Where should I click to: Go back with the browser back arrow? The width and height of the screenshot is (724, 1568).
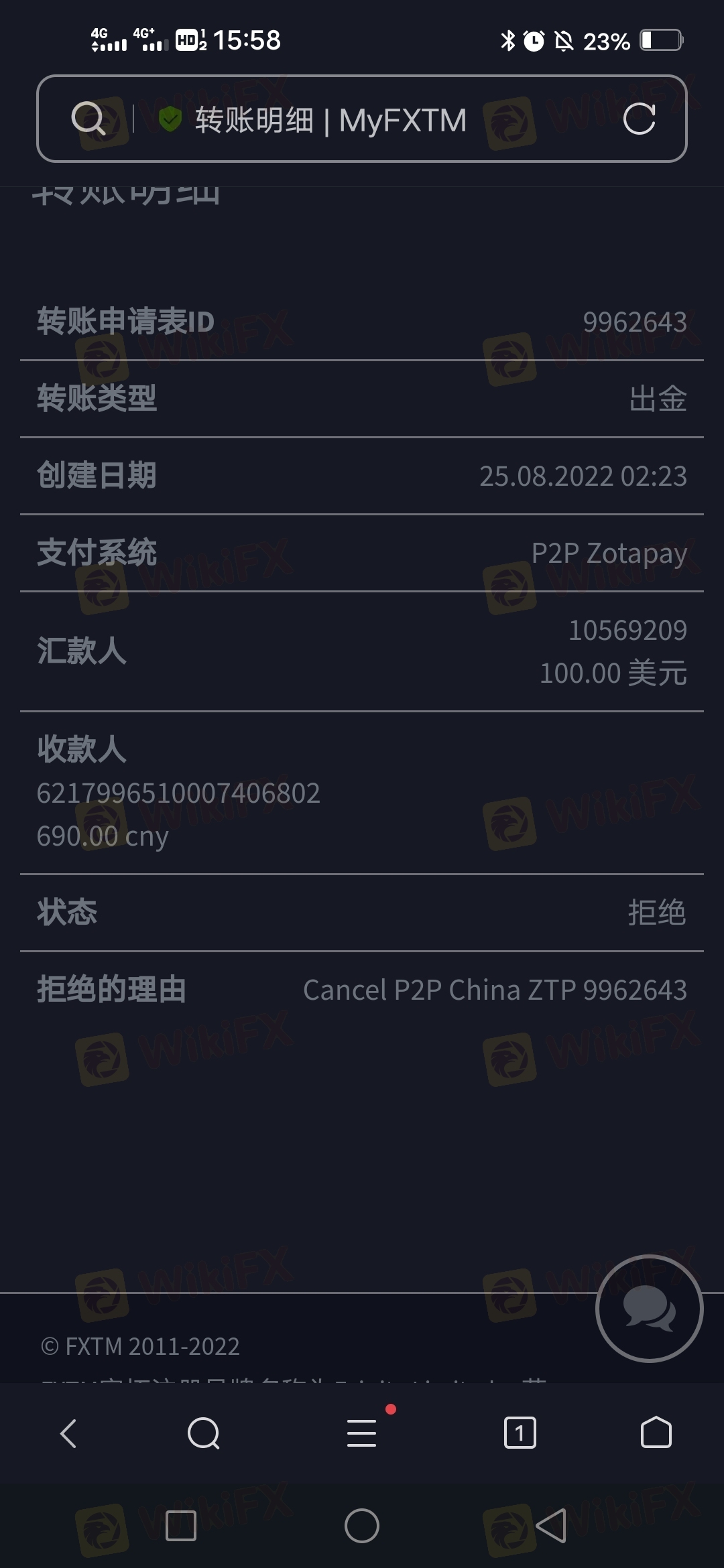tap(68, 1434)
